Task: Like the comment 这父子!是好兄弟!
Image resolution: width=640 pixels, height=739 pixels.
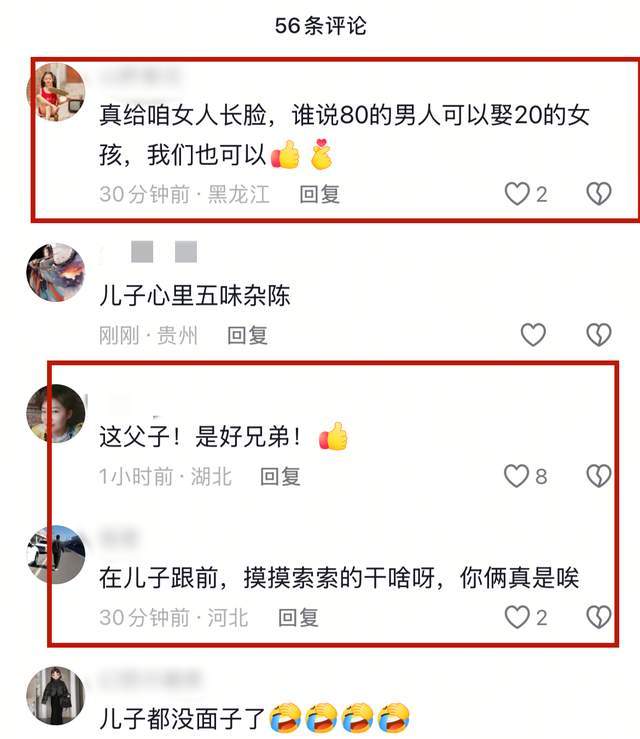Action: pyautogui.click(x=517, y=476)
